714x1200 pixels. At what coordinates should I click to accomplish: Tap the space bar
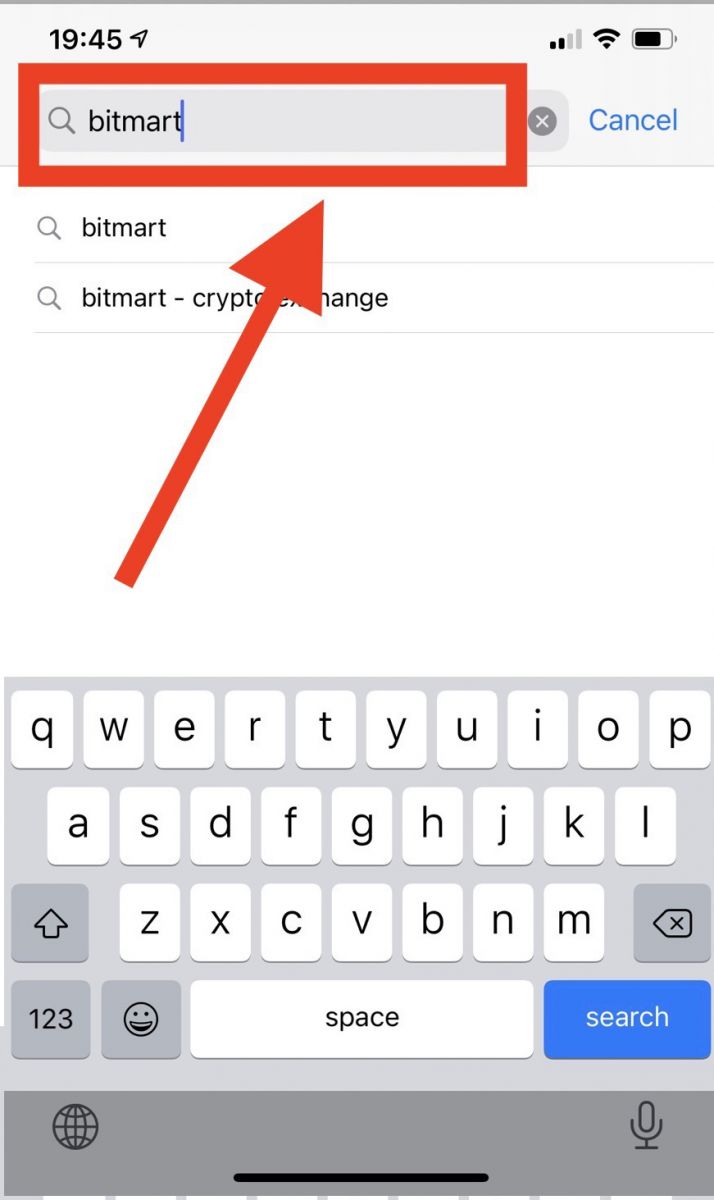[362, 1019]
